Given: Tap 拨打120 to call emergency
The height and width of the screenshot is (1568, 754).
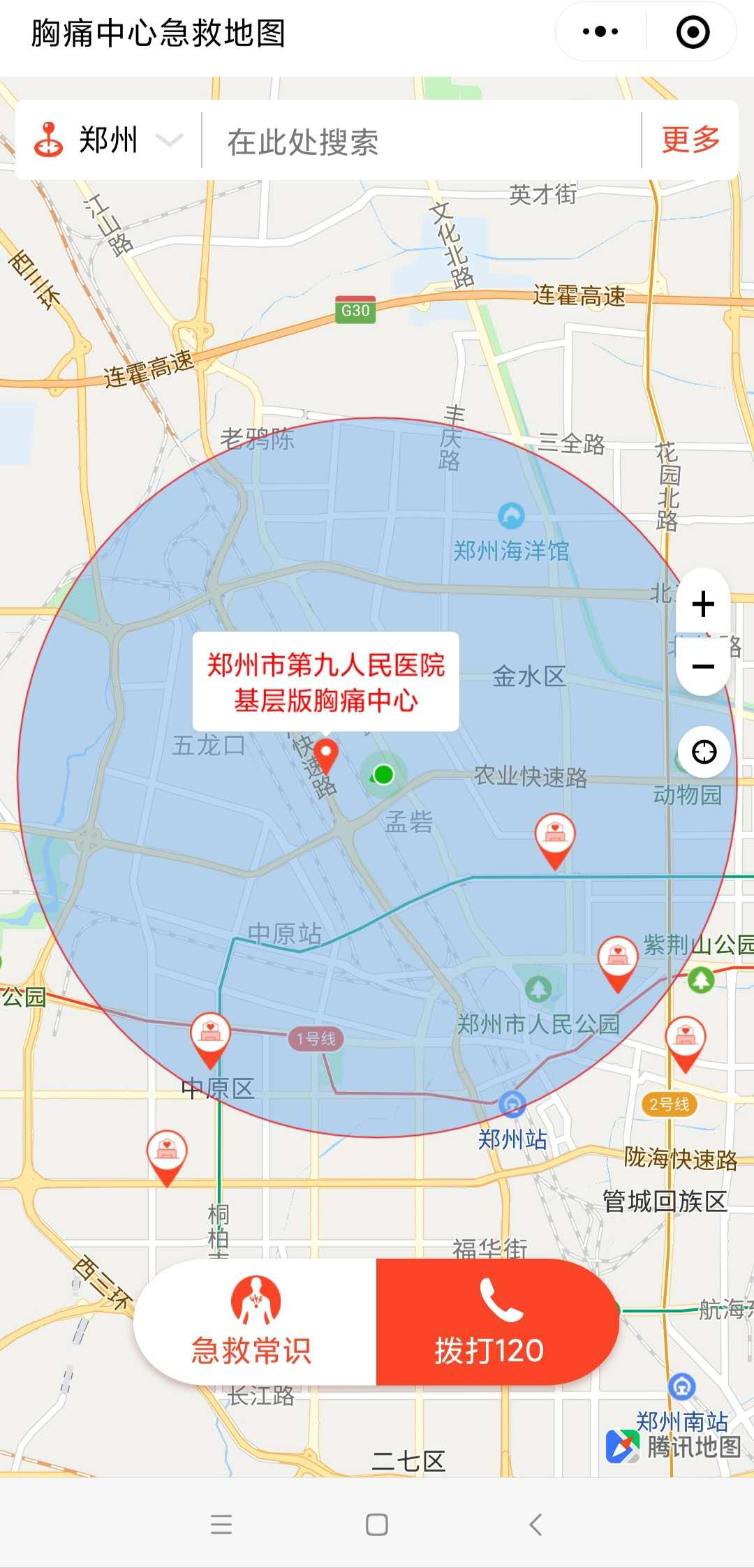Looking at the screenshot, I should point(497,1322).
